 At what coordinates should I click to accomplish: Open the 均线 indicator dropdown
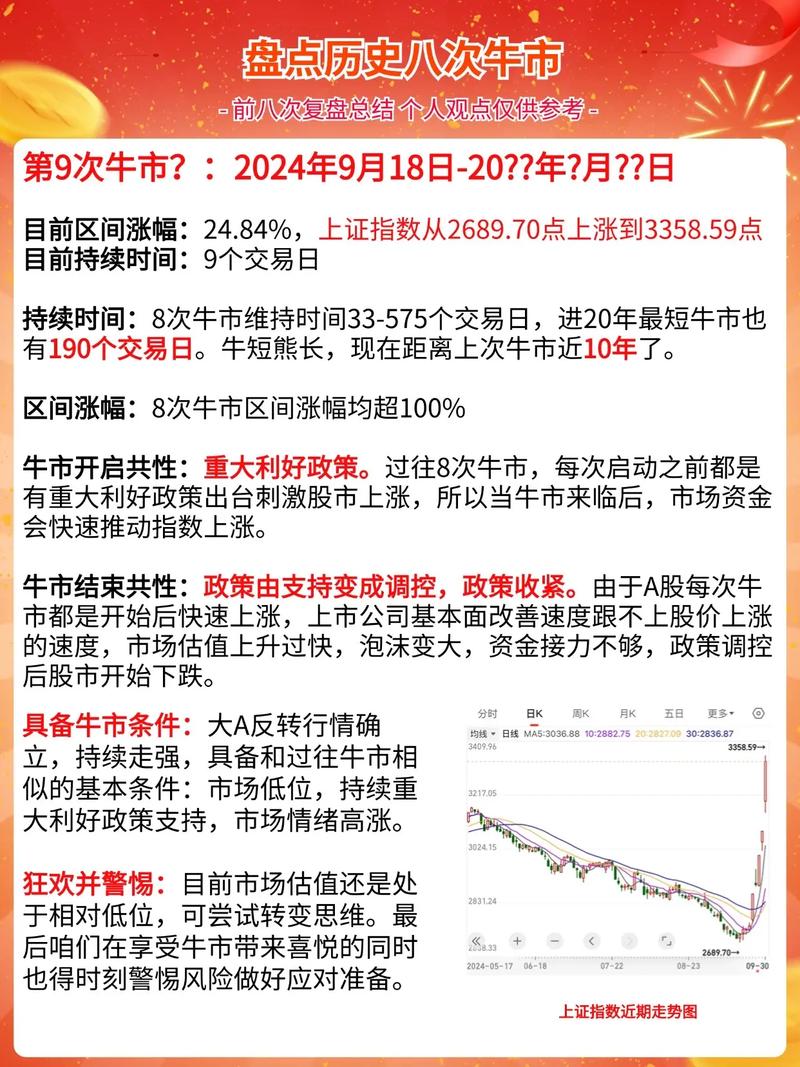pyautogui.click(x=480, y=732)
